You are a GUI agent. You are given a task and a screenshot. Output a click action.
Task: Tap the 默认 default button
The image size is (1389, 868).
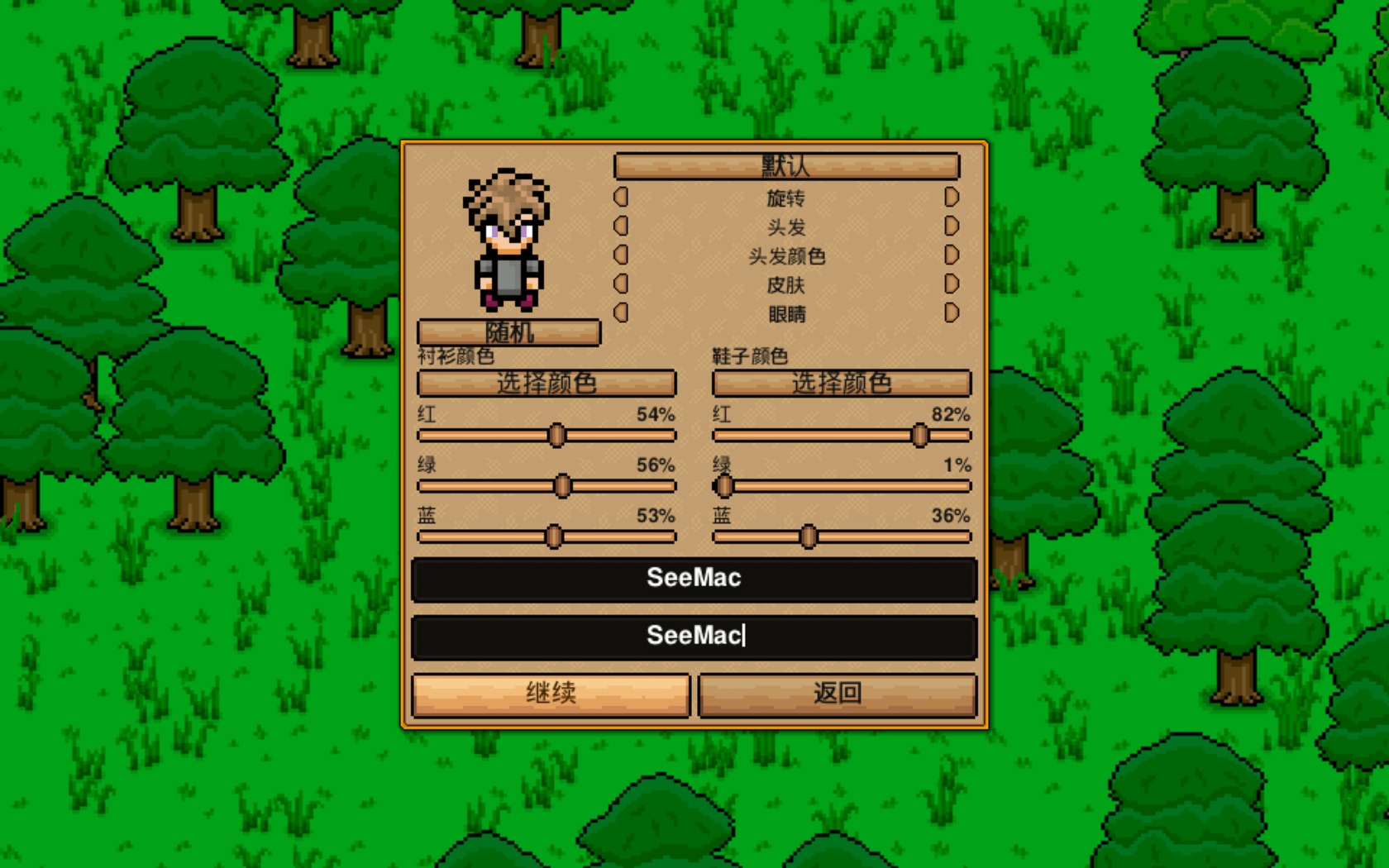tap(786, 166)
